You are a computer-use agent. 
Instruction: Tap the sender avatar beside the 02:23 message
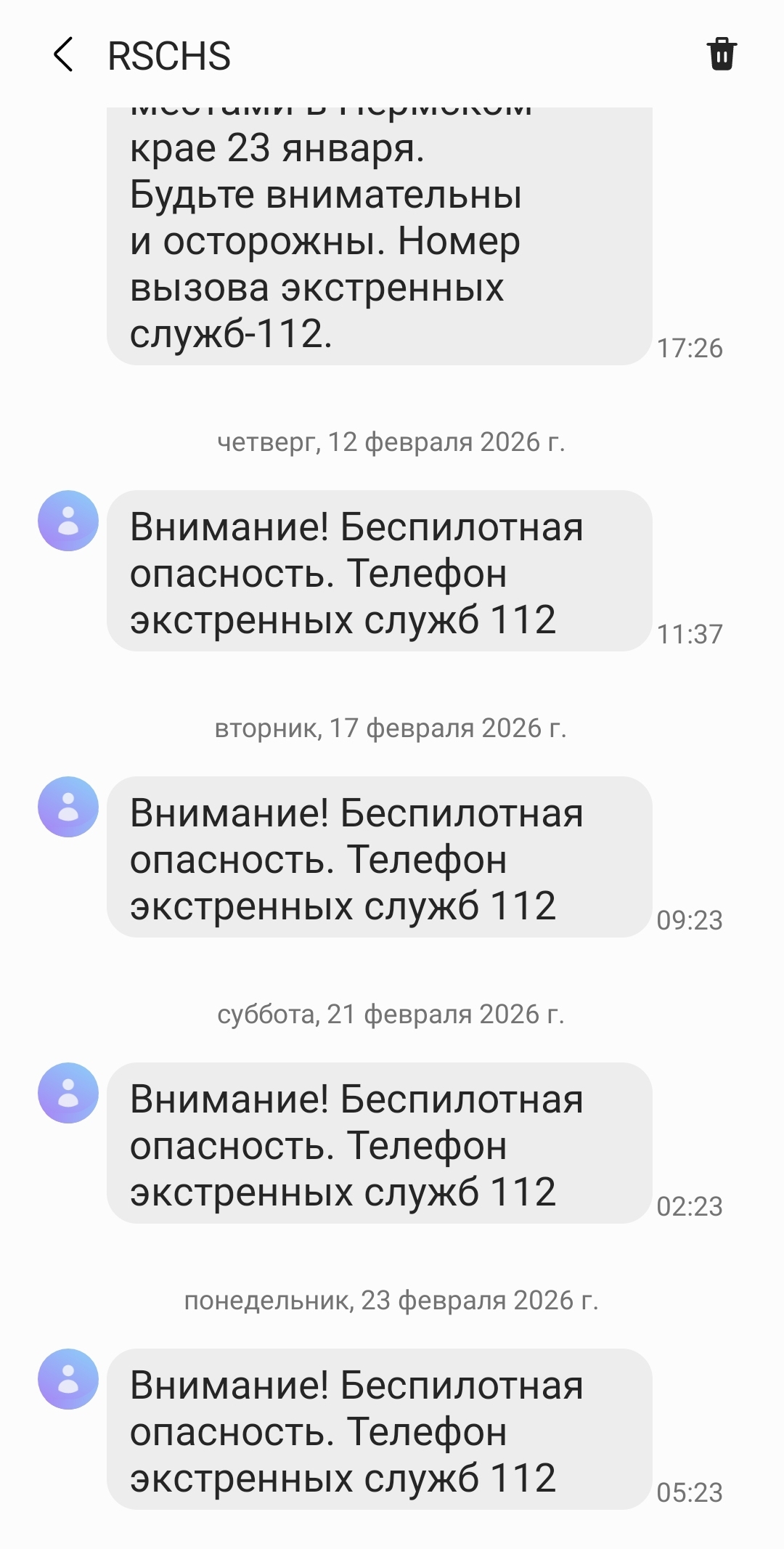[68, 1093]
